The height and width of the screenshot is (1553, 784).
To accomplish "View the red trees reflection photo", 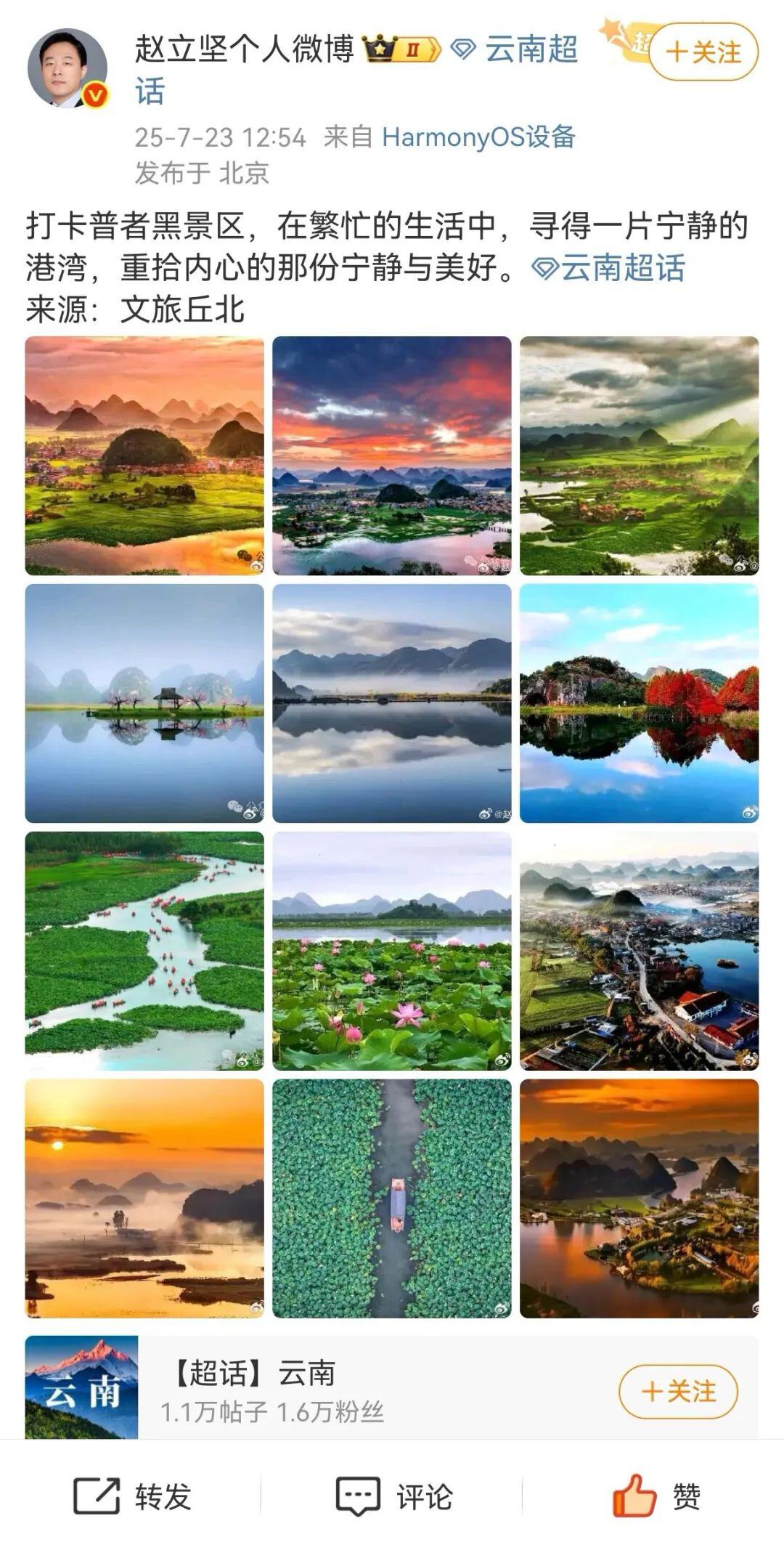I will tap(639, 703).
